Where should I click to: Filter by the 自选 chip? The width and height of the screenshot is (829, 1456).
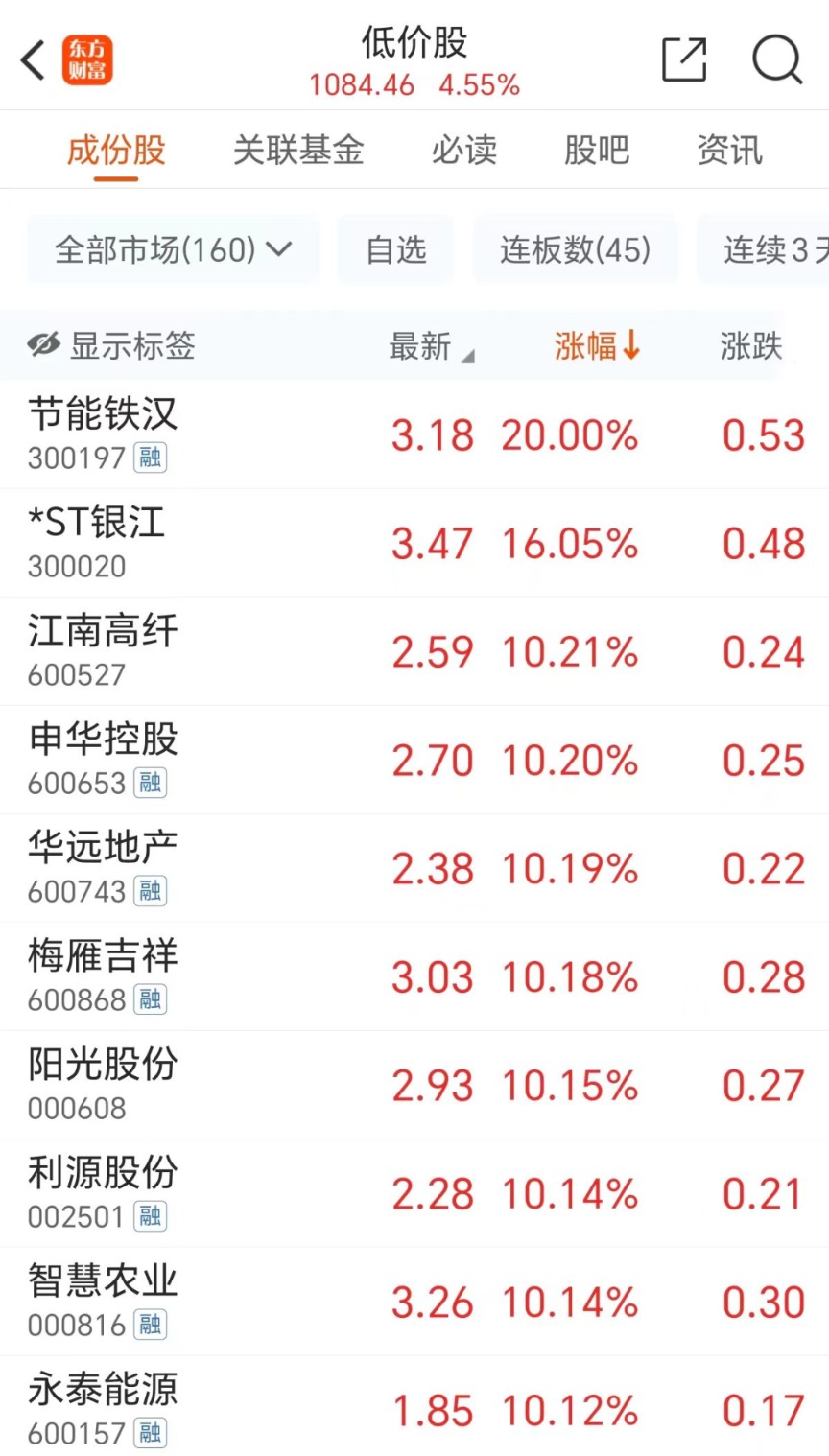pos(396,250)
